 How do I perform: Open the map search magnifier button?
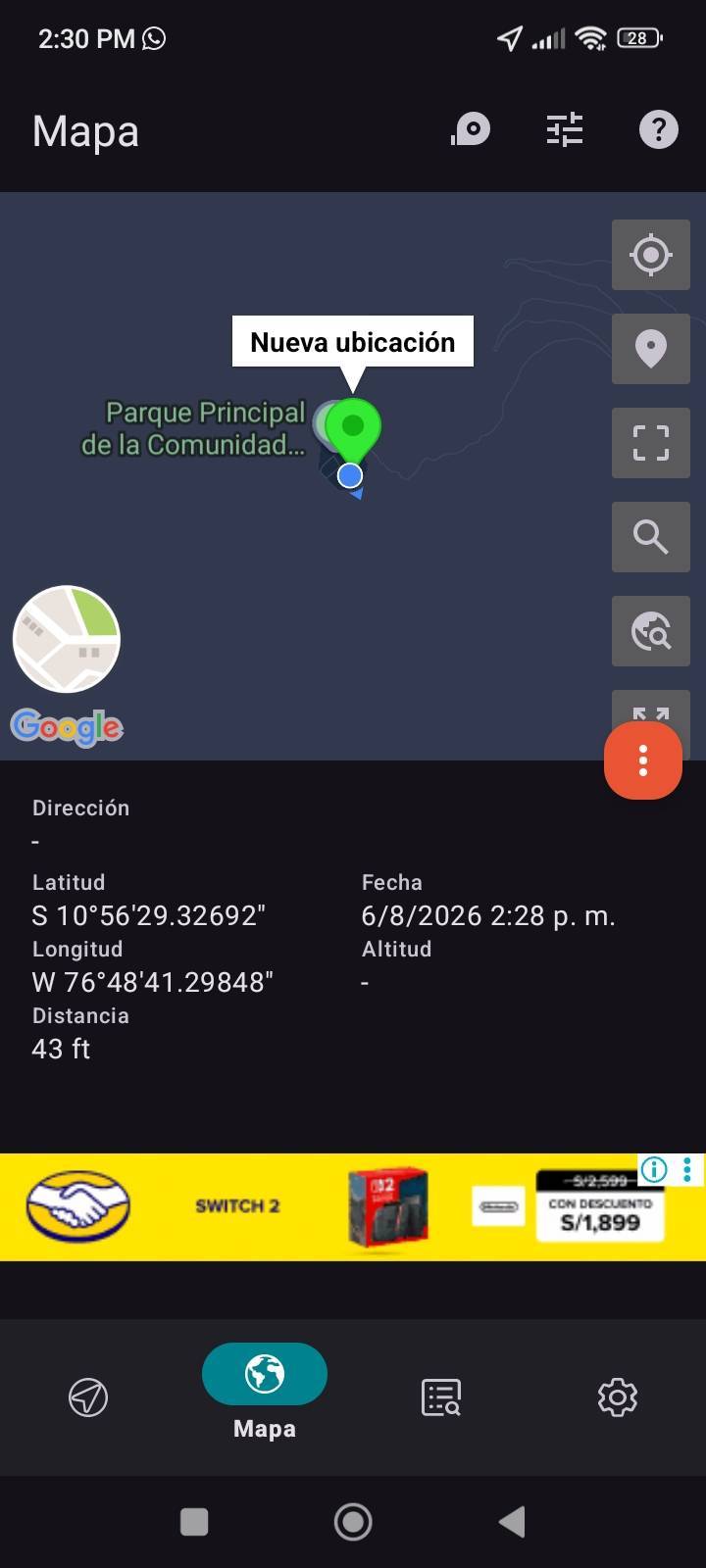click(651, 537)
